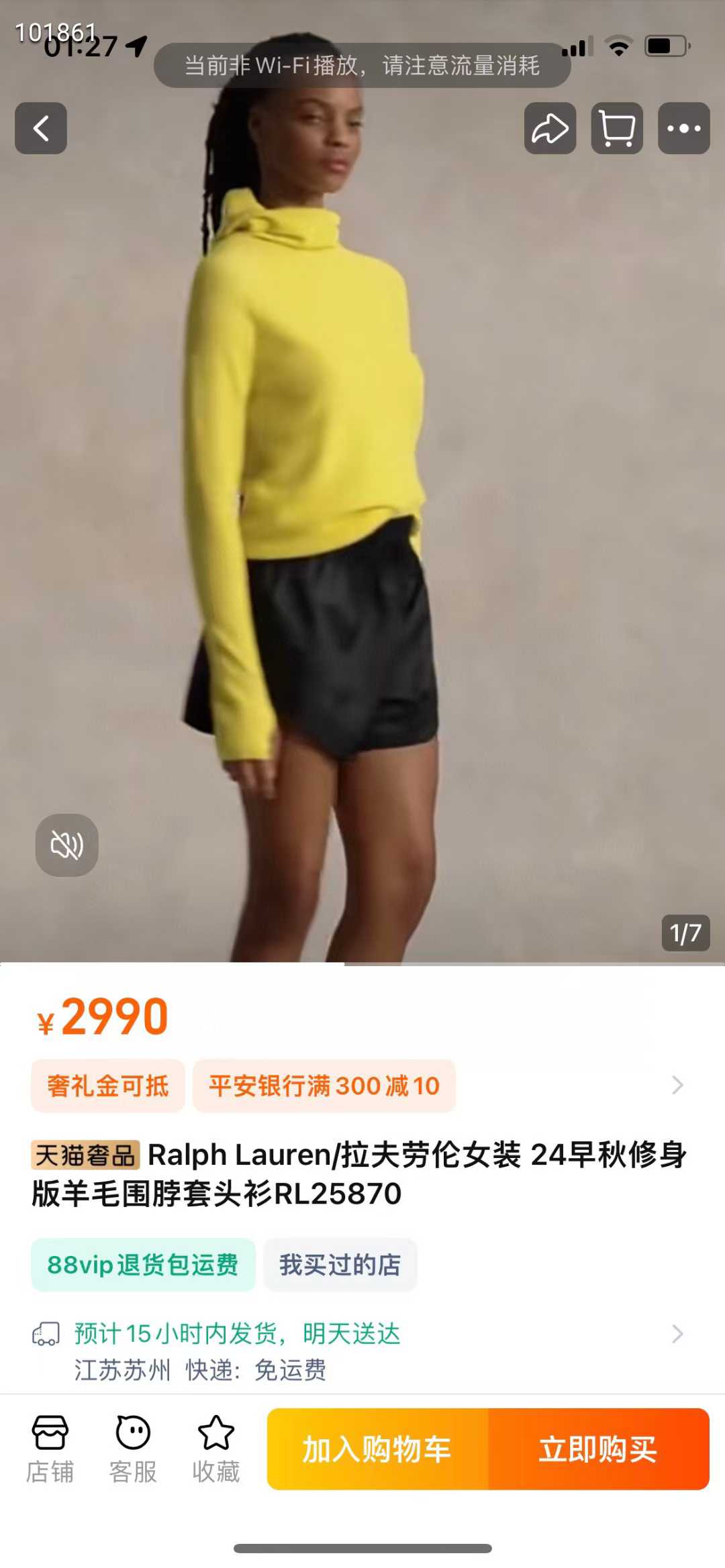Tap 立即购买 to buy now
The image size is (725, 1568).
coord(598,1449)
